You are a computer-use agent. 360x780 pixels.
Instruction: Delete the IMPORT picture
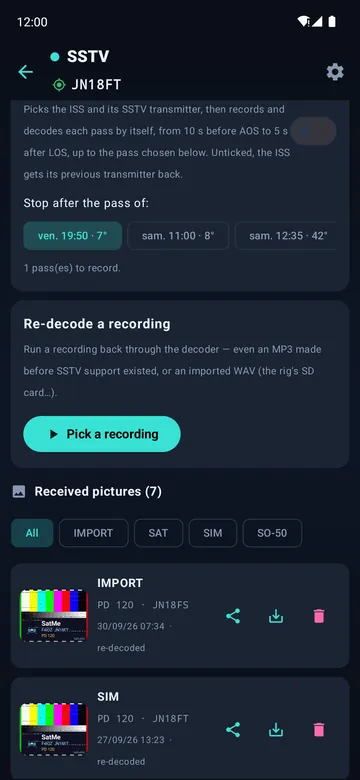pos(319,616)
